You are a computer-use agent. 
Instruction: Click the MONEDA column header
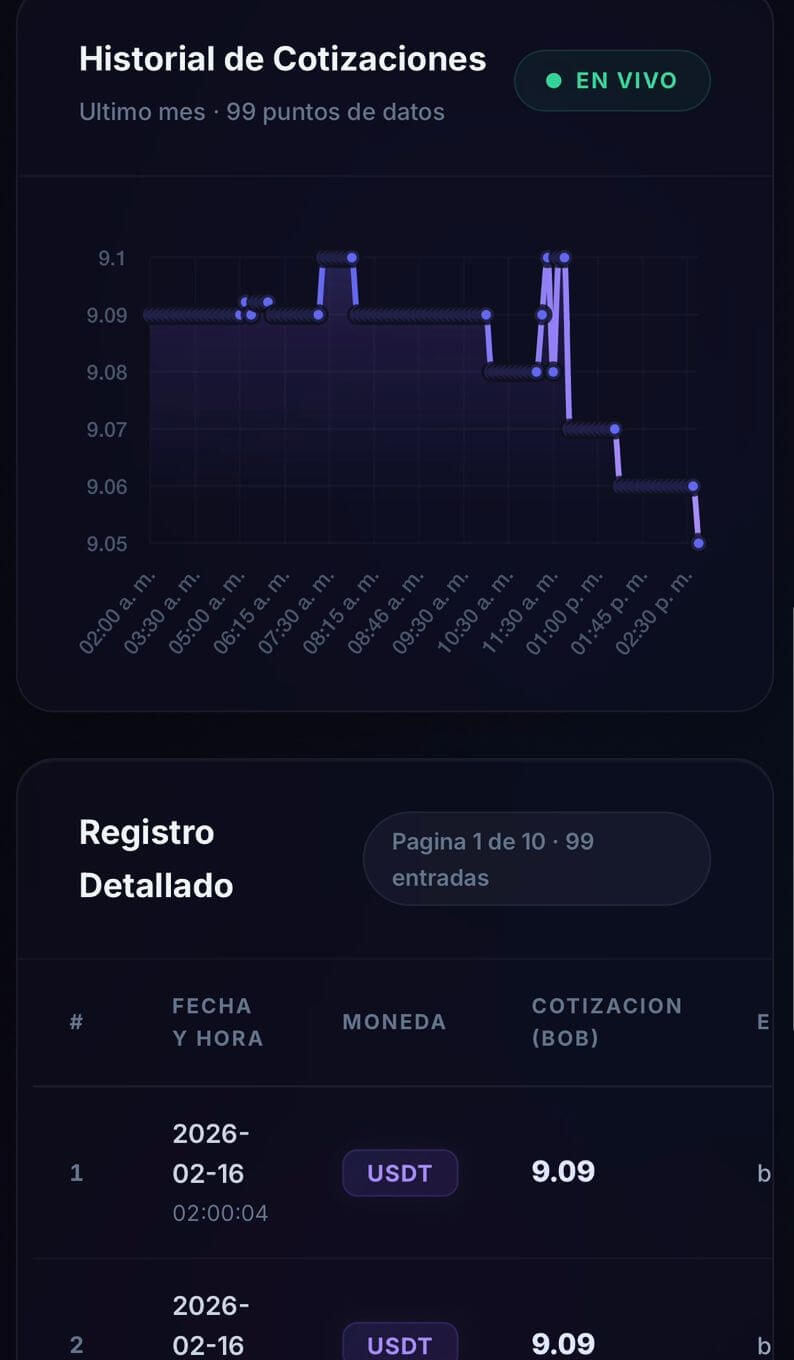[x=394, y=1022]
